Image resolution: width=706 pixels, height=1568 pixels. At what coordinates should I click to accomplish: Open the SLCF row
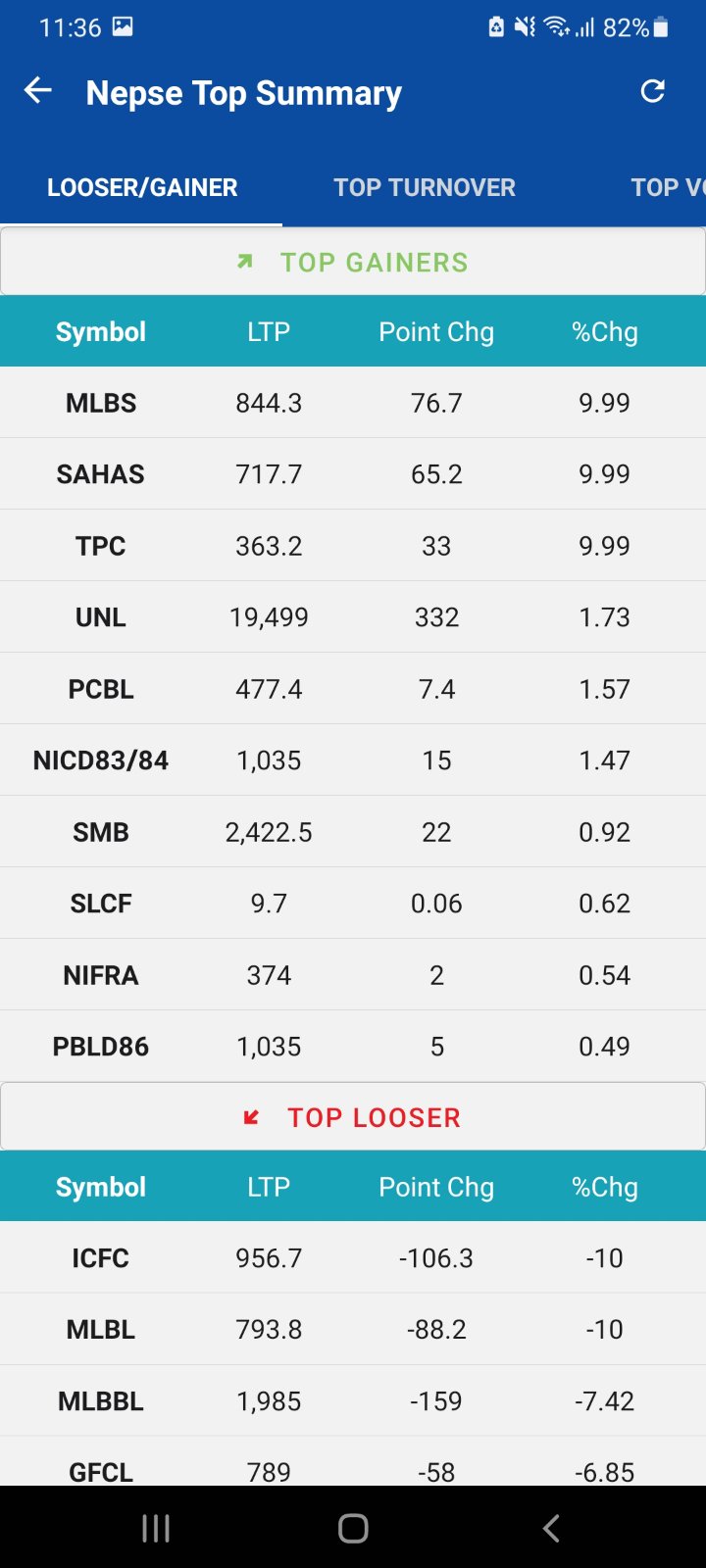click(x=353, y=904)
